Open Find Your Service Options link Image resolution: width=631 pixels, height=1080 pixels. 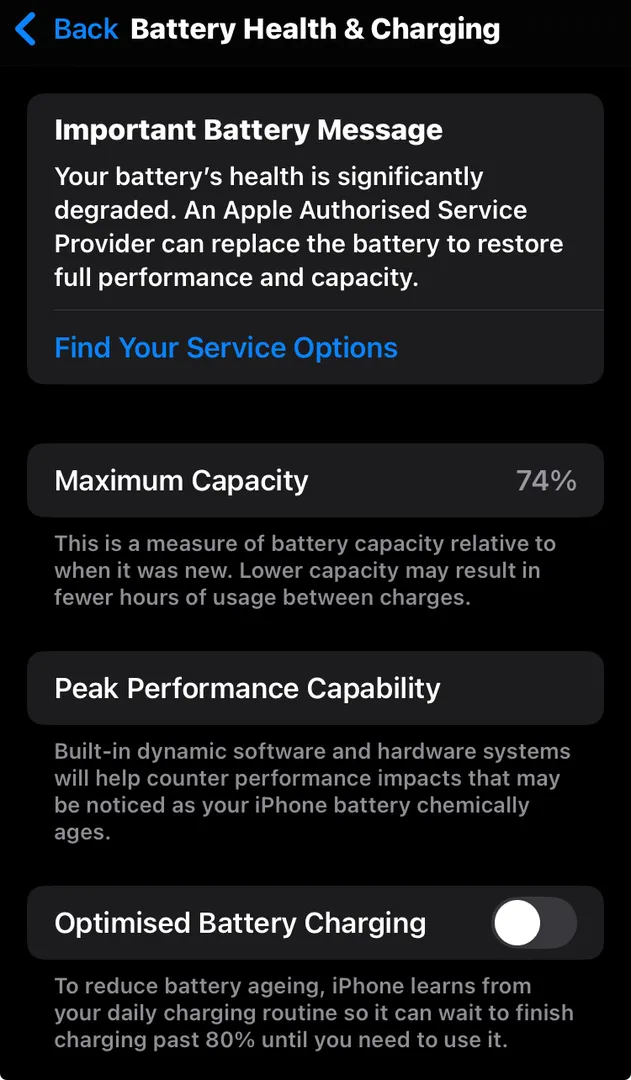[226, 348]
